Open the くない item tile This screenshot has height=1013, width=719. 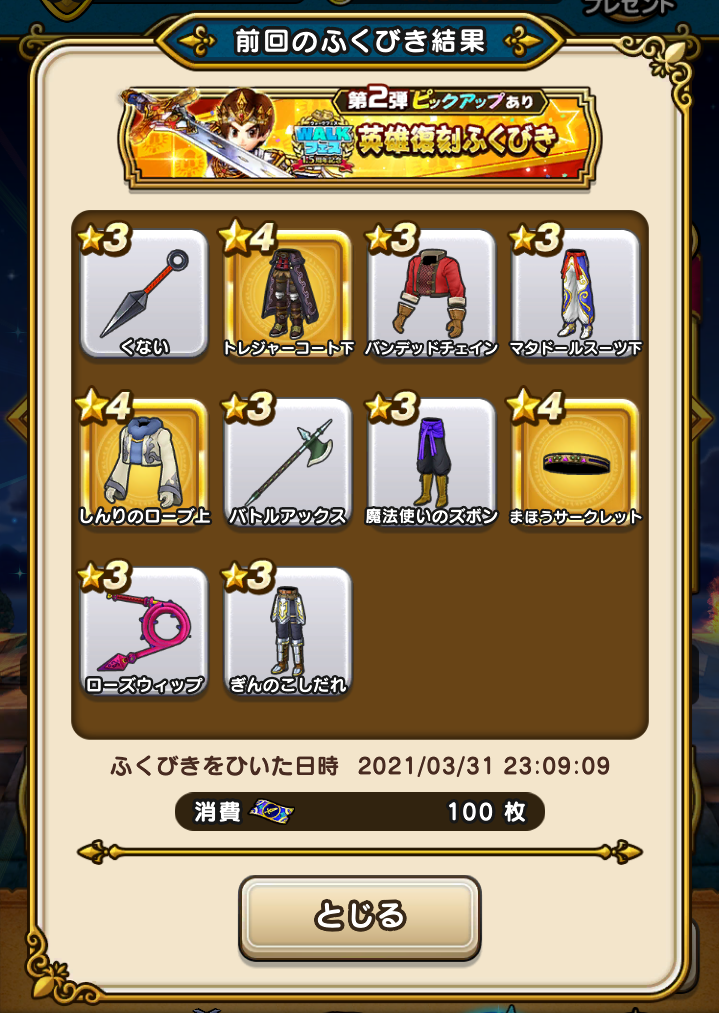[x=144, y=293]
